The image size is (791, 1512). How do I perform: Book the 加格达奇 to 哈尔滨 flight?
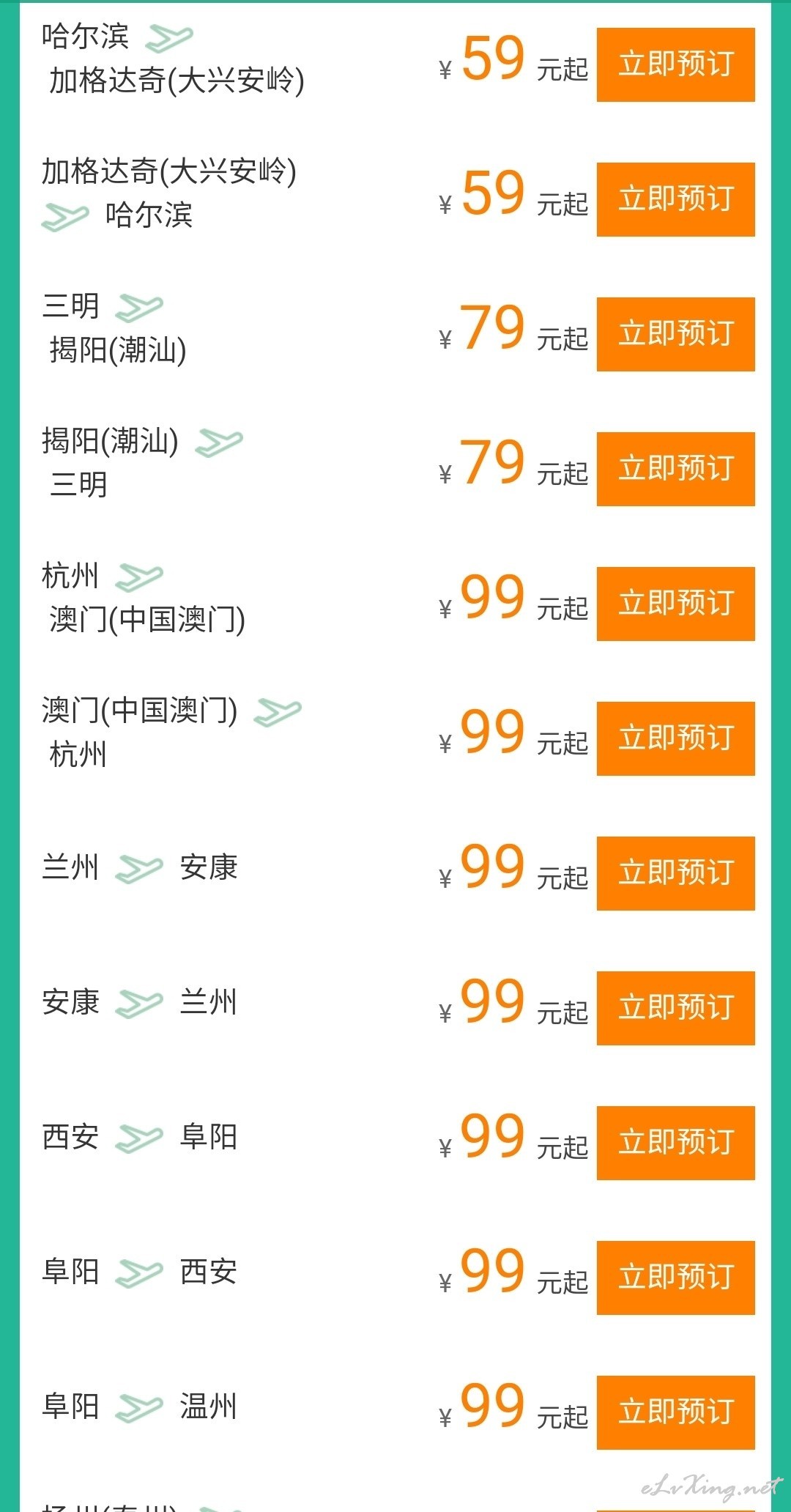675,199
